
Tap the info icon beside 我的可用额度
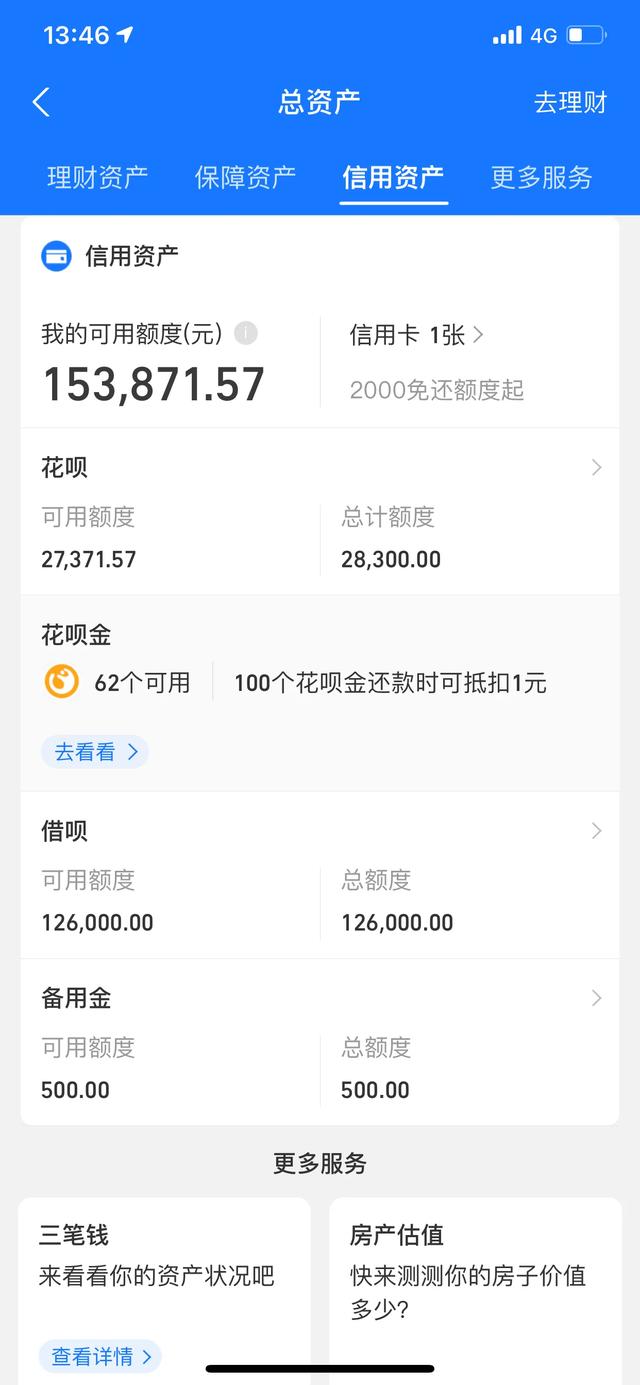(x=246, y=334)
